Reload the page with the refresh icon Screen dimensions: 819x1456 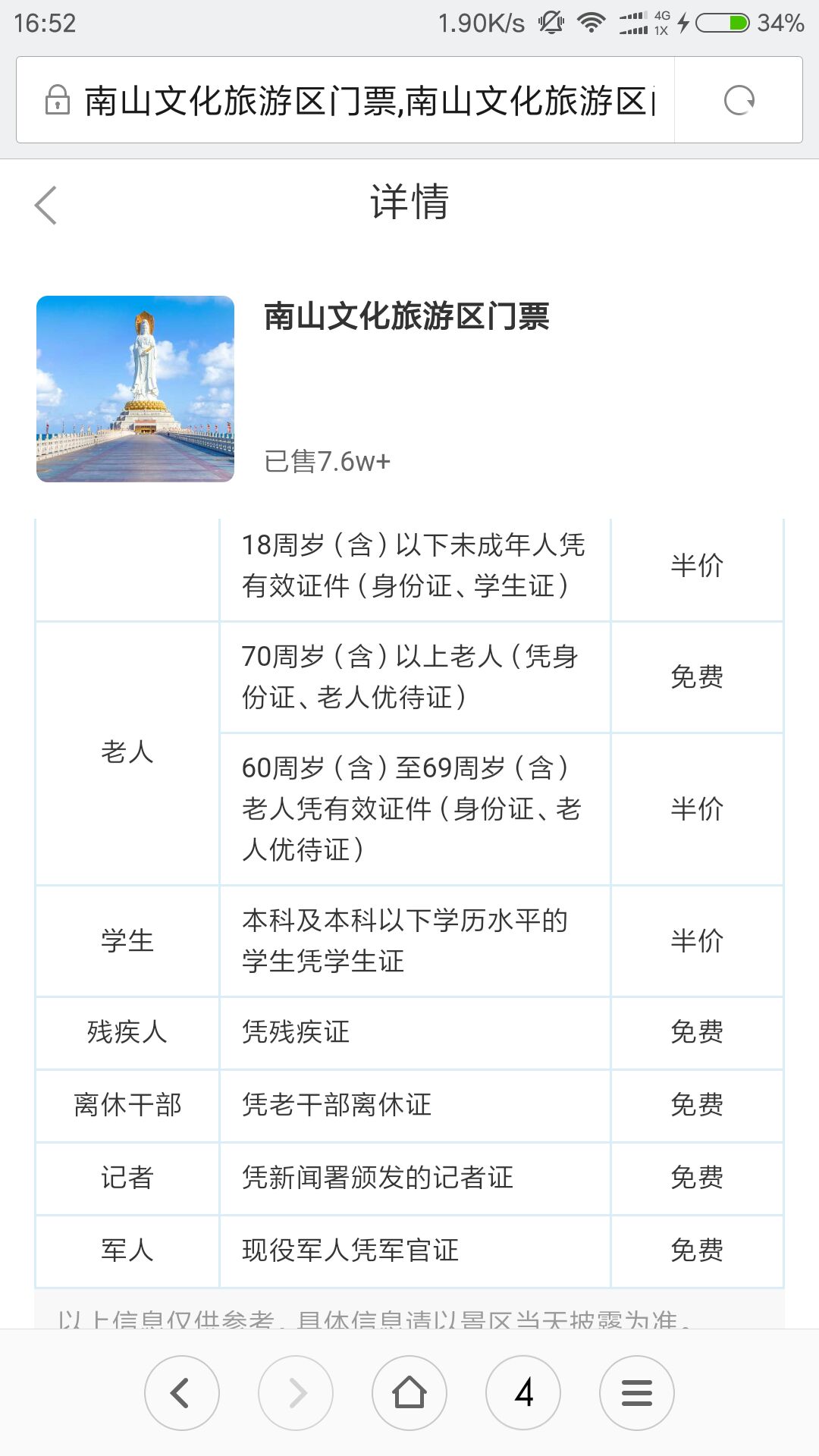pyautogui.click(x=739, y=100)
